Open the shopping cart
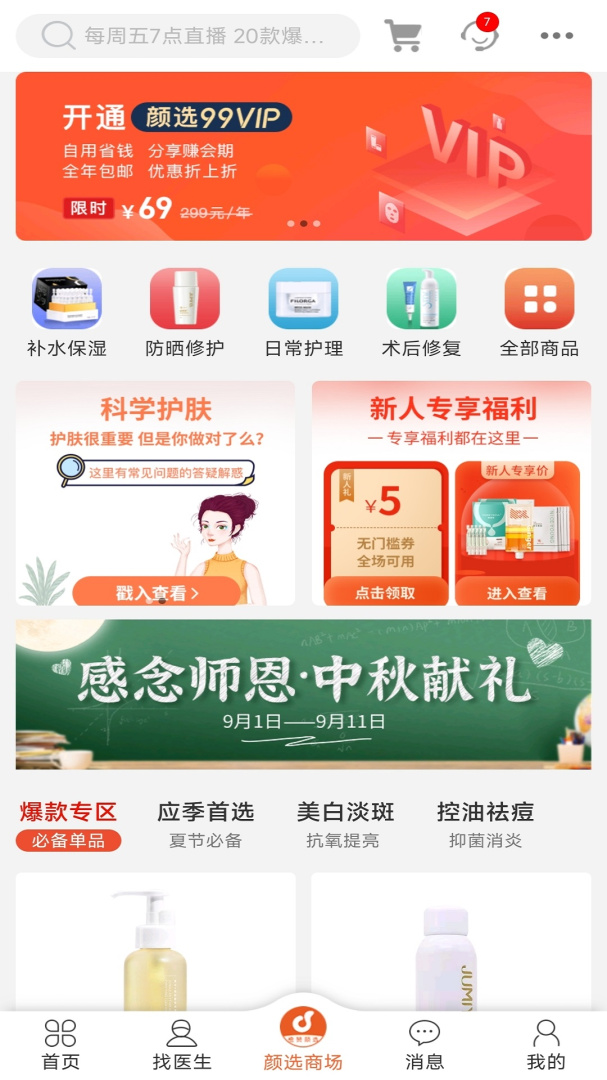 pyautogui.click(x=403, y=36)
